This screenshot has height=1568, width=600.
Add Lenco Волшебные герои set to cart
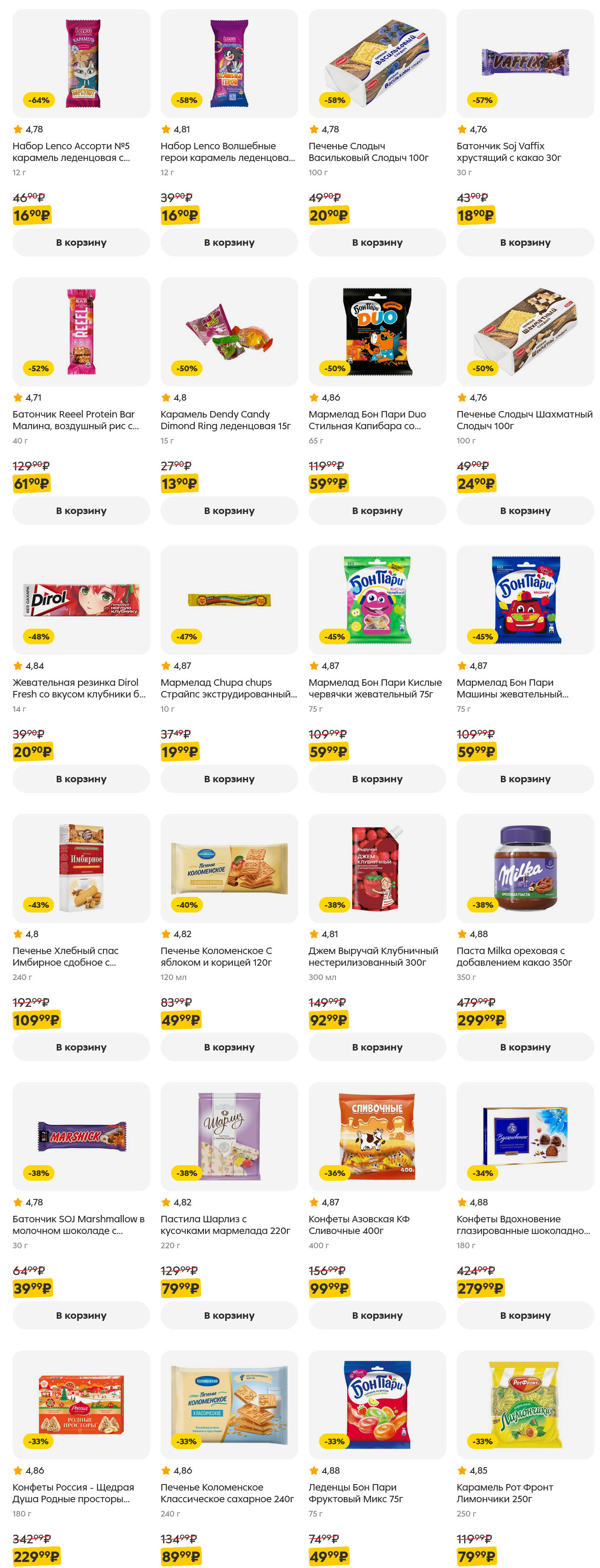[x=229, y=242]
